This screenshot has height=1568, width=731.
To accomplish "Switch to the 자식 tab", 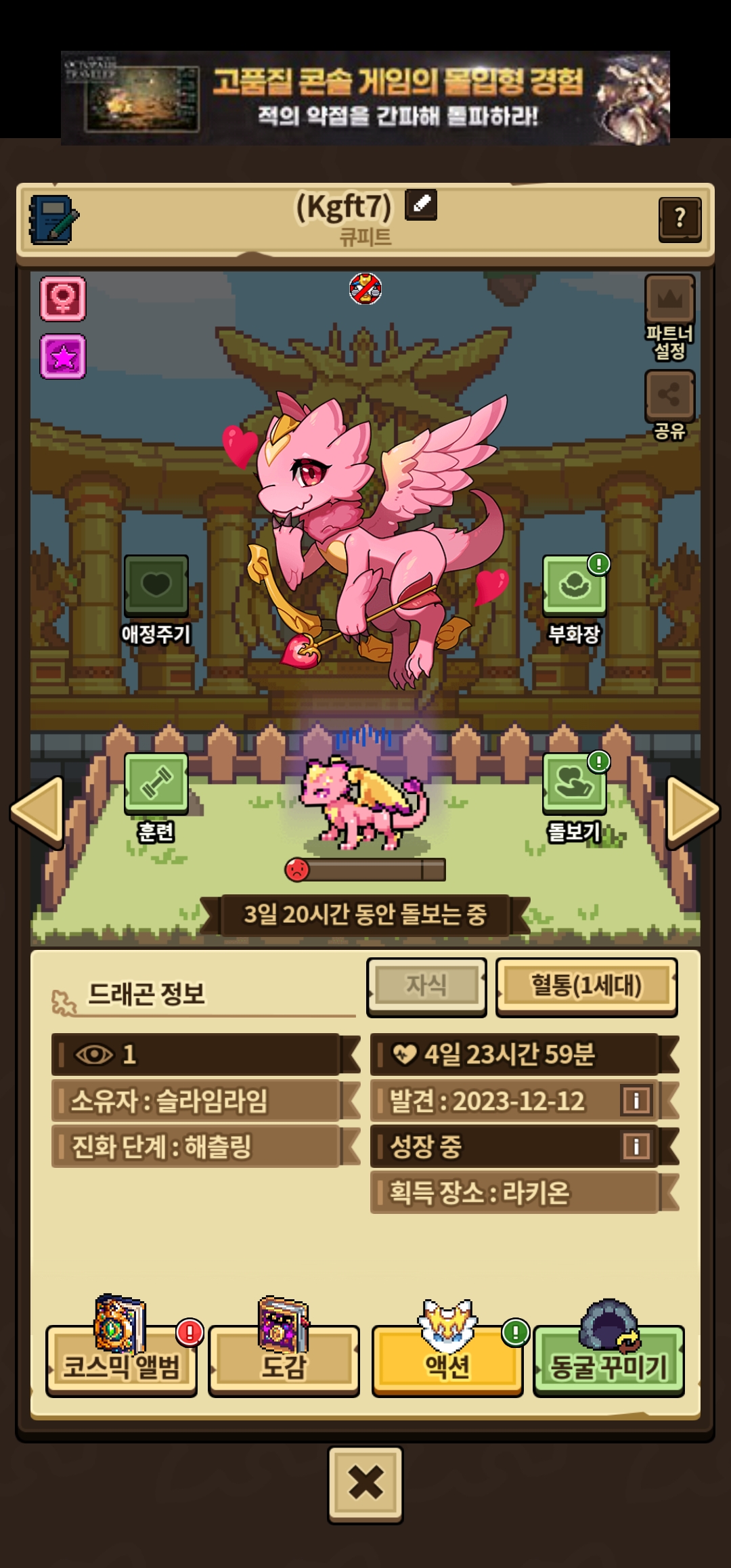I will 426,986.
